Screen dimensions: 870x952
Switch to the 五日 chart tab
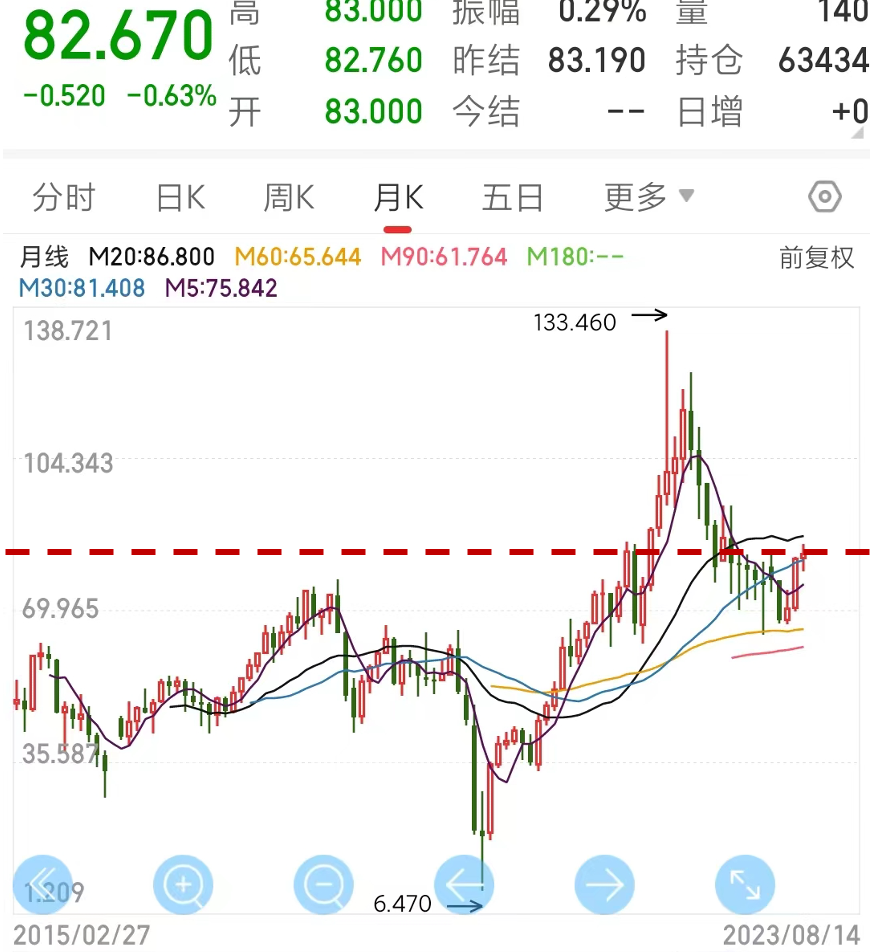pos(512,197)
